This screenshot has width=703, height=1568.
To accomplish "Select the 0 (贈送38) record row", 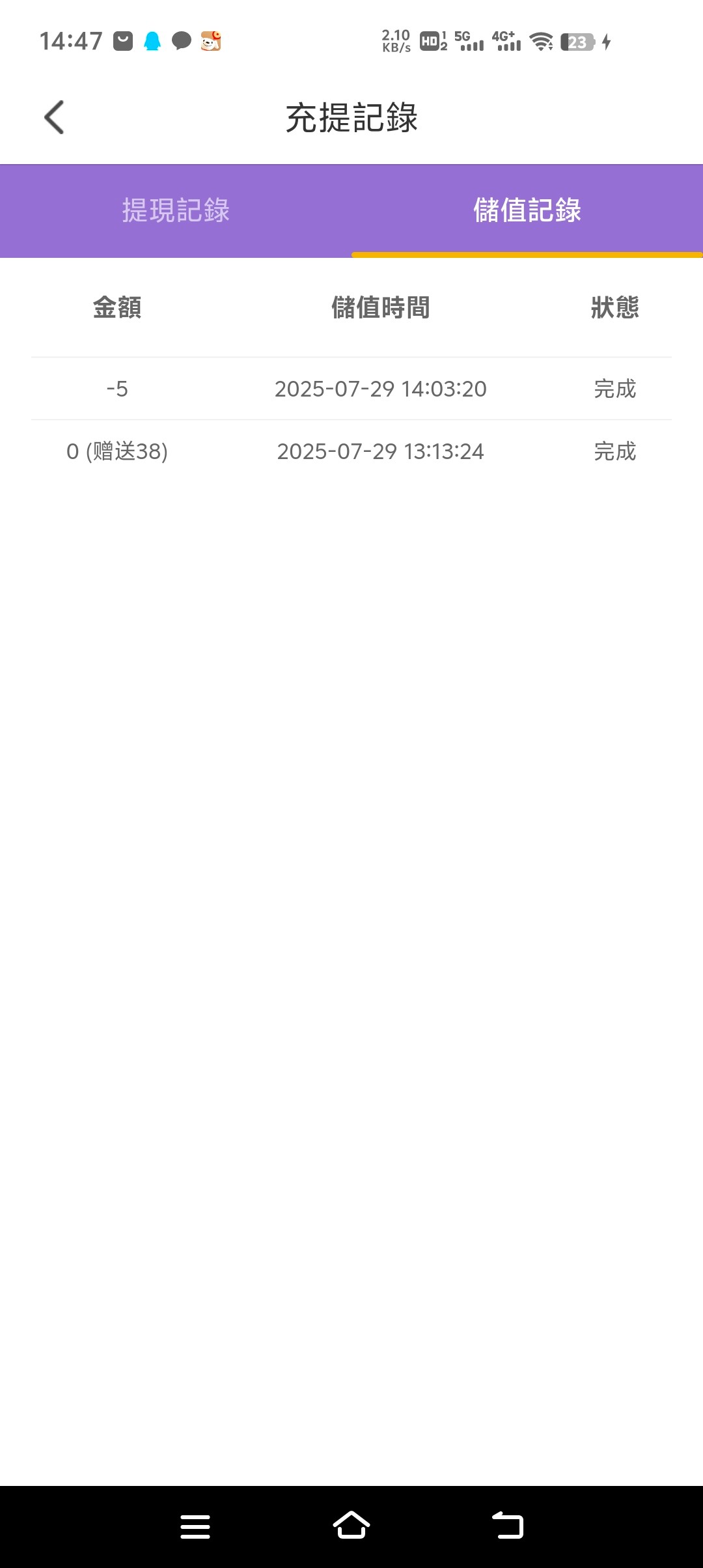I will 351,451.
